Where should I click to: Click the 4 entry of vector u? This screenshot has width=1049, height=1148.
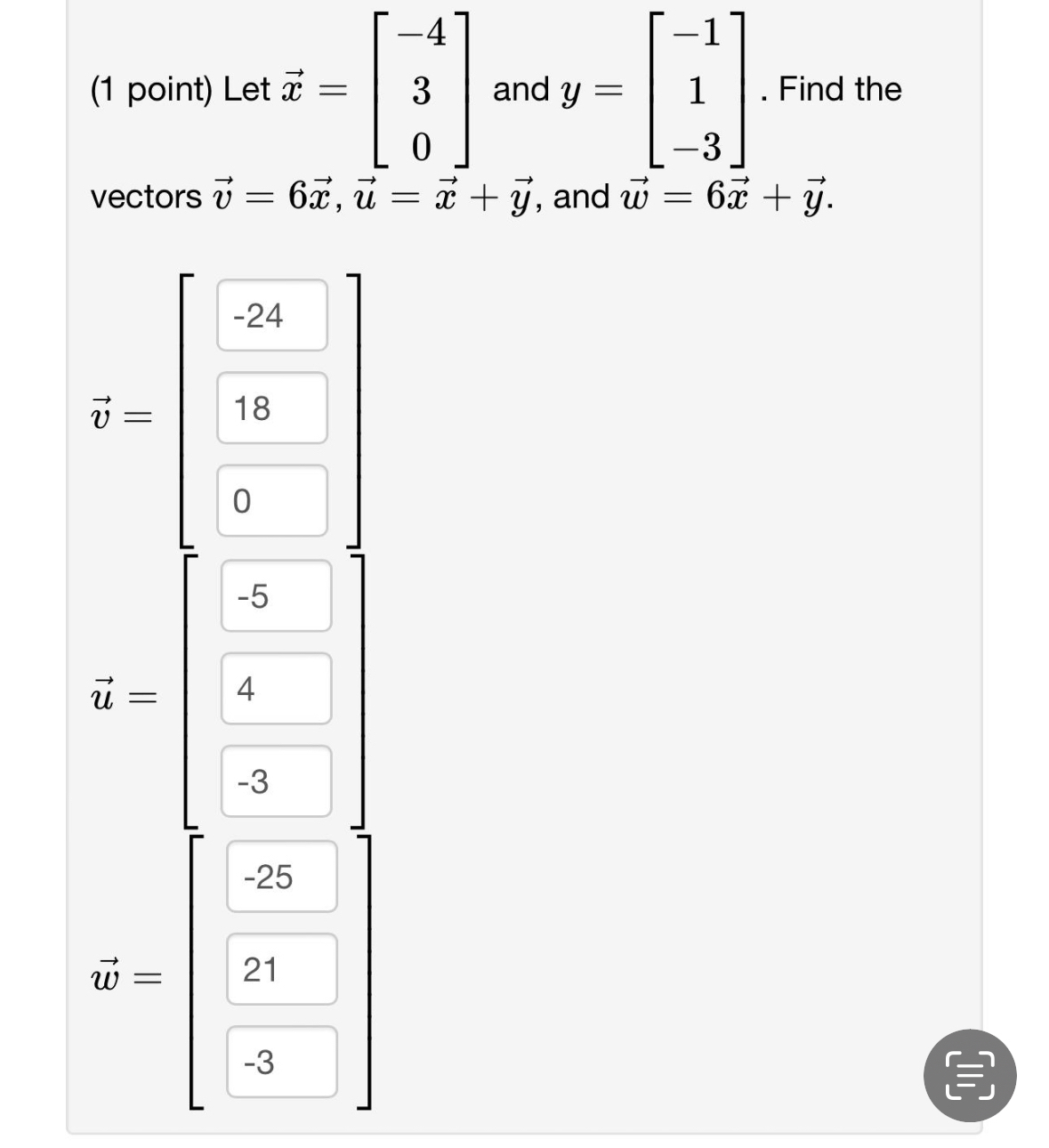pyautogui.click(x=274, y=689)
